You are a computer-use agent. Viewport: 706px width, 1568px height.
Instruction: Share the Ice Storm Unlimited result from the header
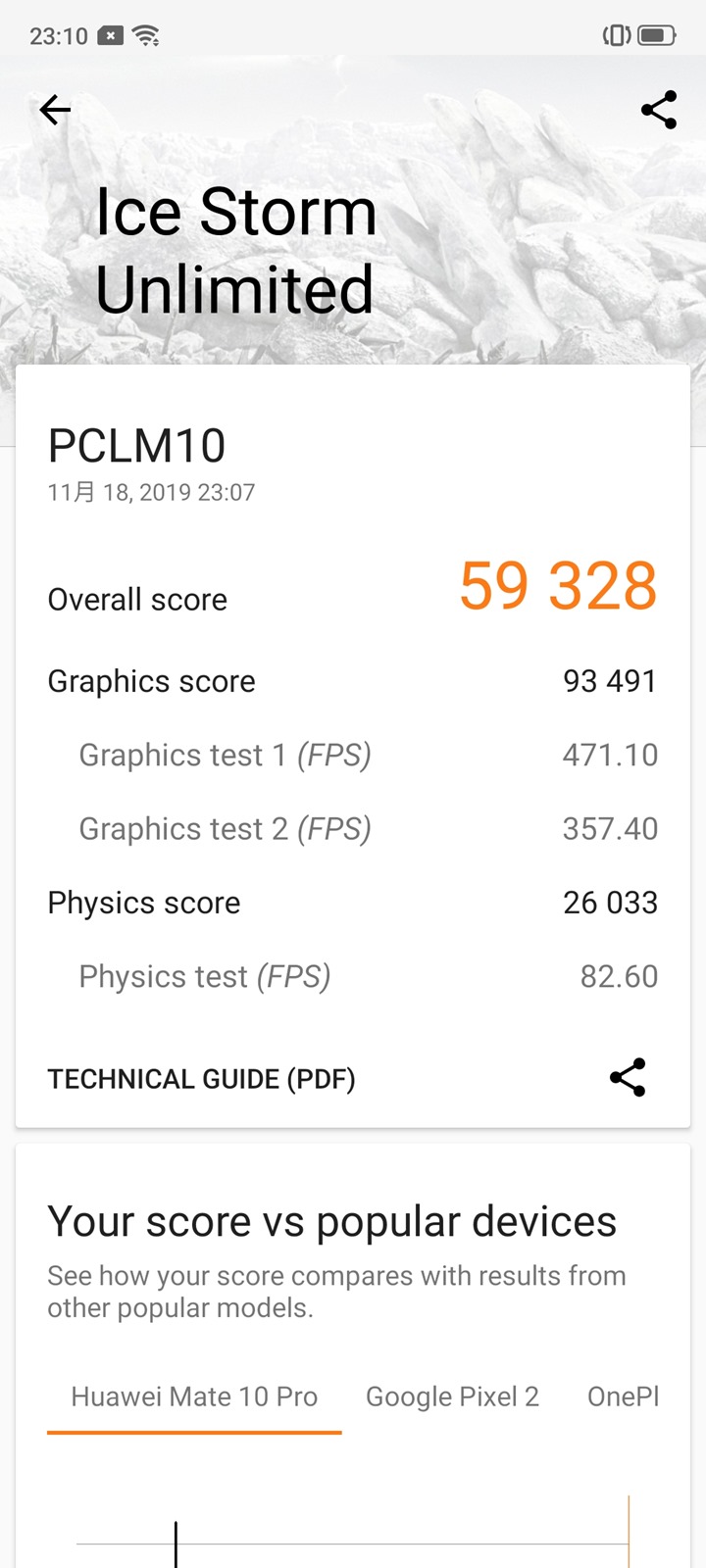(659, 110)
